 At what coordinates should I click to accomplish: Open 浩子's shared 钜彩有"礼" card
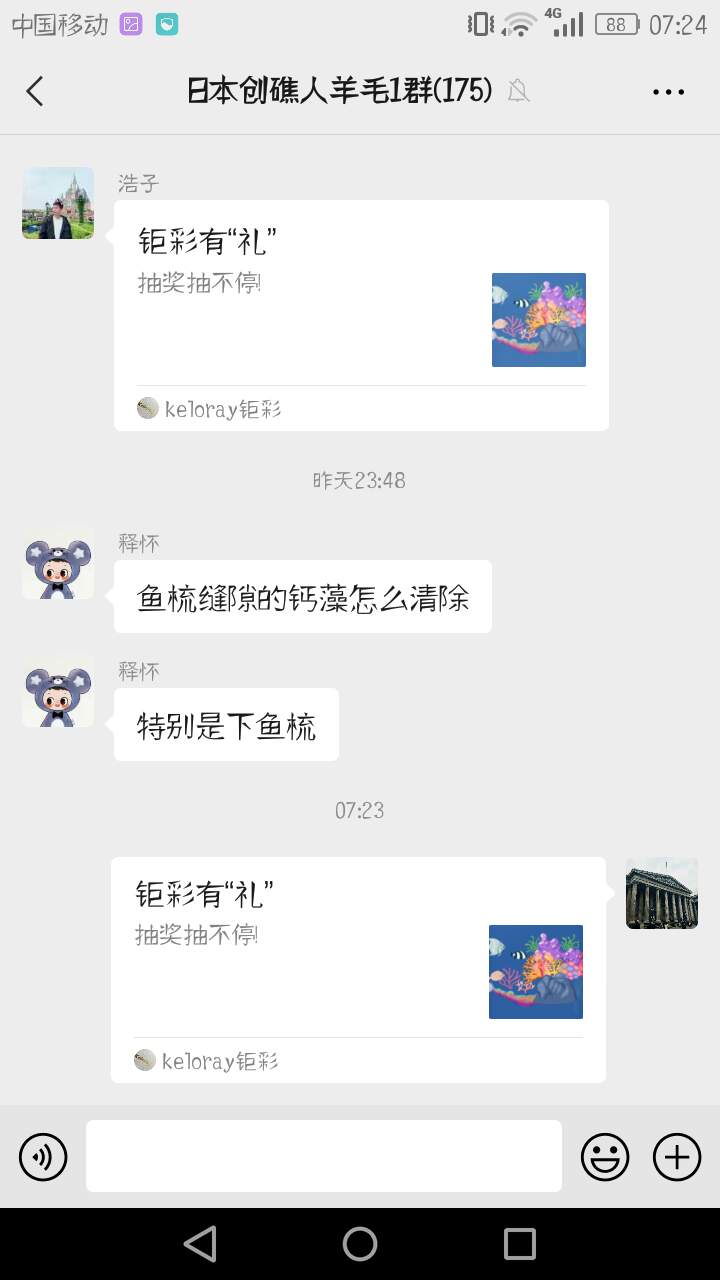360,315
